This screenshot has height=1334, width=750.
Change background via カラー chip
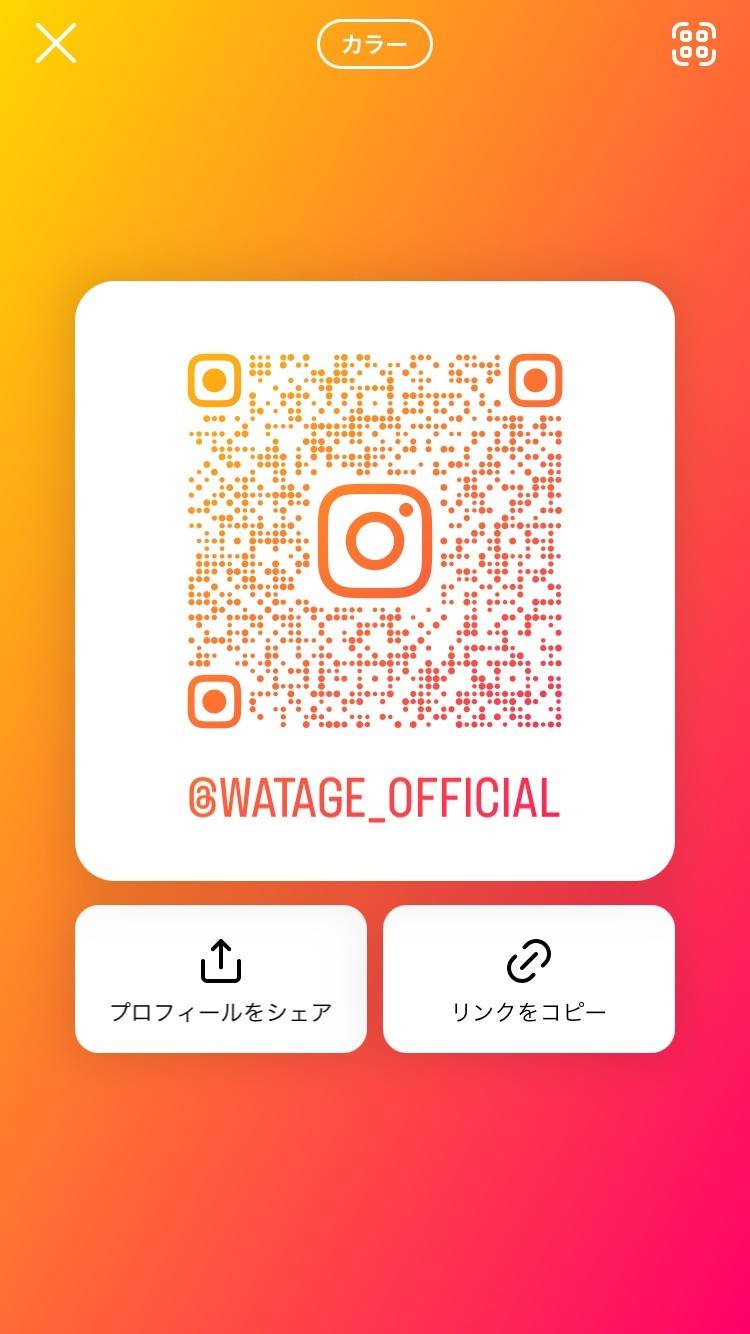(x=374, y=44)
